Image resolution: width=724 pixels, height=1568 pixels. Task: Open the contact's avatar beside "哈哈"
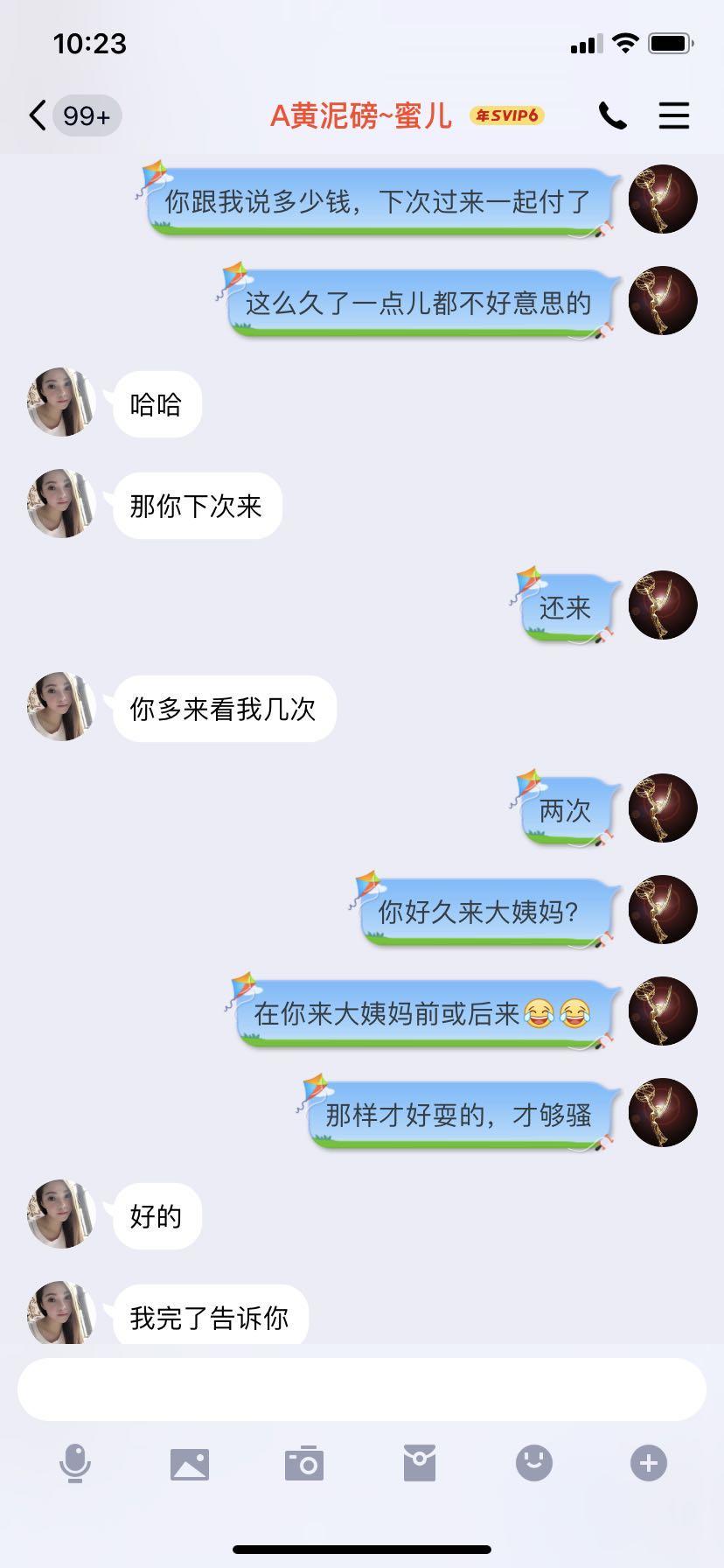pyautogui.click(x=61, y=402)
